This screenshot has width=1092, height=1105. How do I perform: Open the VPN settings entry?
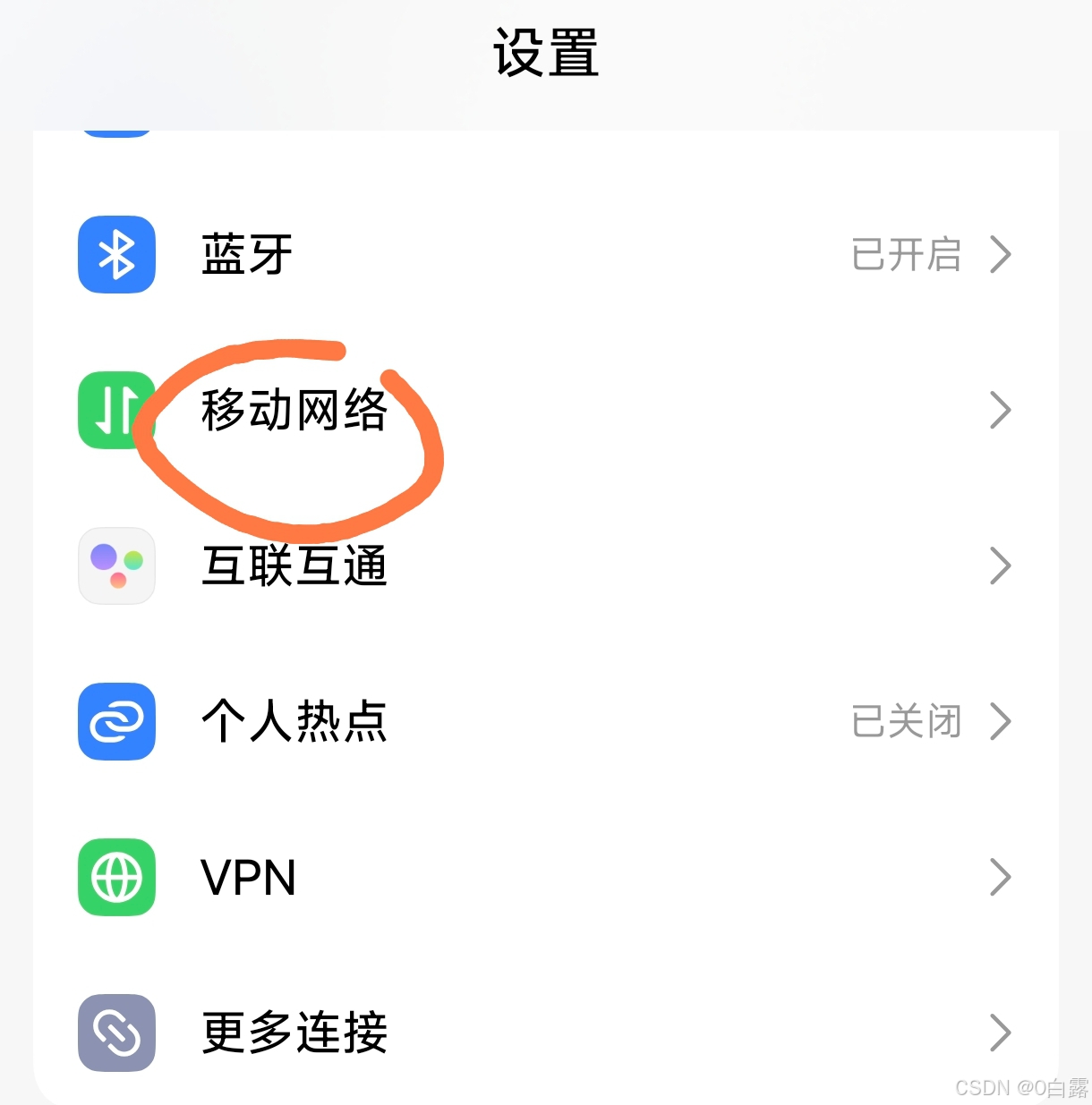point(248,878)
